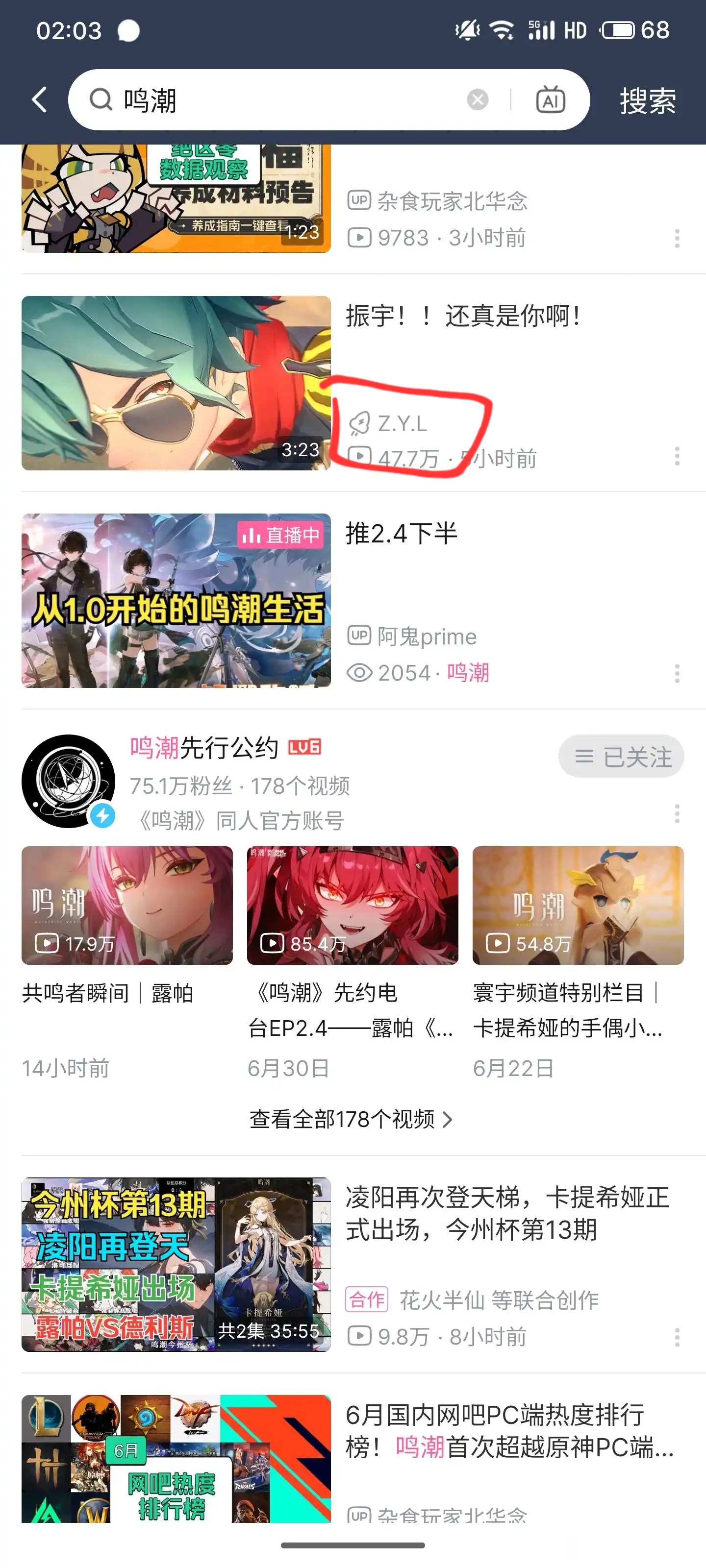Clear the search text with the X icon
The image size is (706, 1568).
pyautogui.click(x=478, y=100)
